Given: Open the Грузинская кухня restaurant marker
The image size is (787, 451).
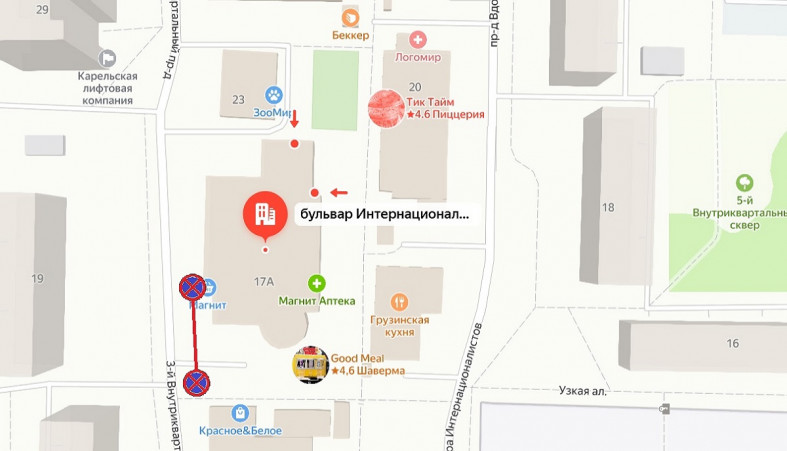Looking at the screenshot, I should pos(400,301).
